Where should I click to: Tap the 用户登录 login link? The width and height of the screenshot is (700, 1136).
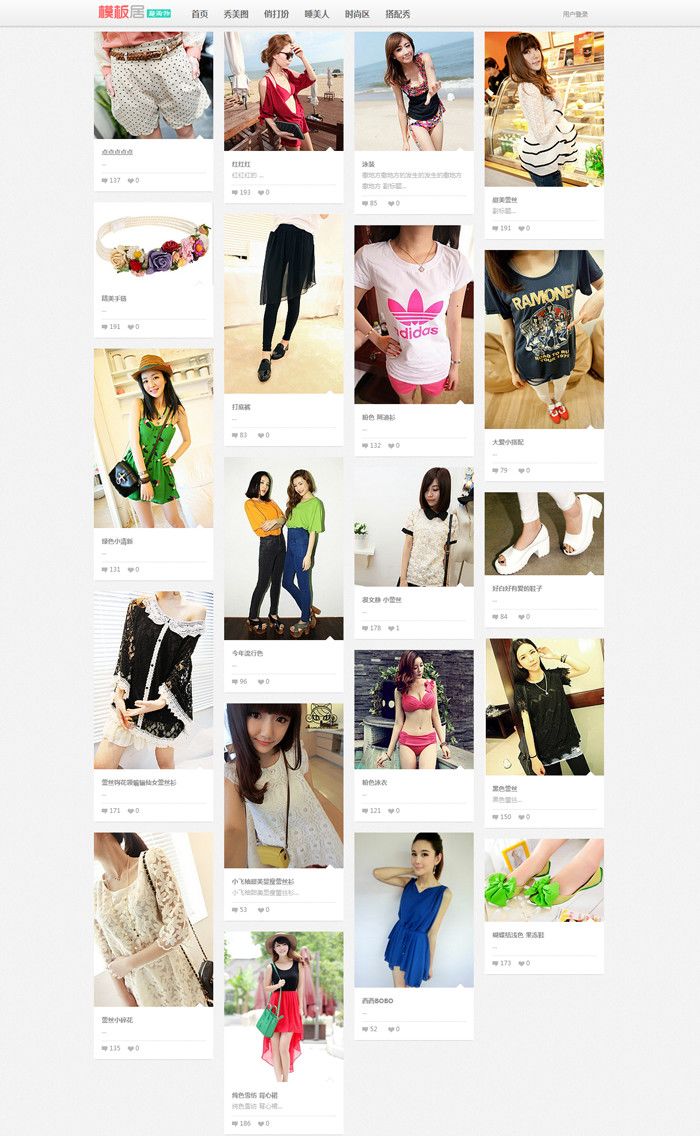575,14
